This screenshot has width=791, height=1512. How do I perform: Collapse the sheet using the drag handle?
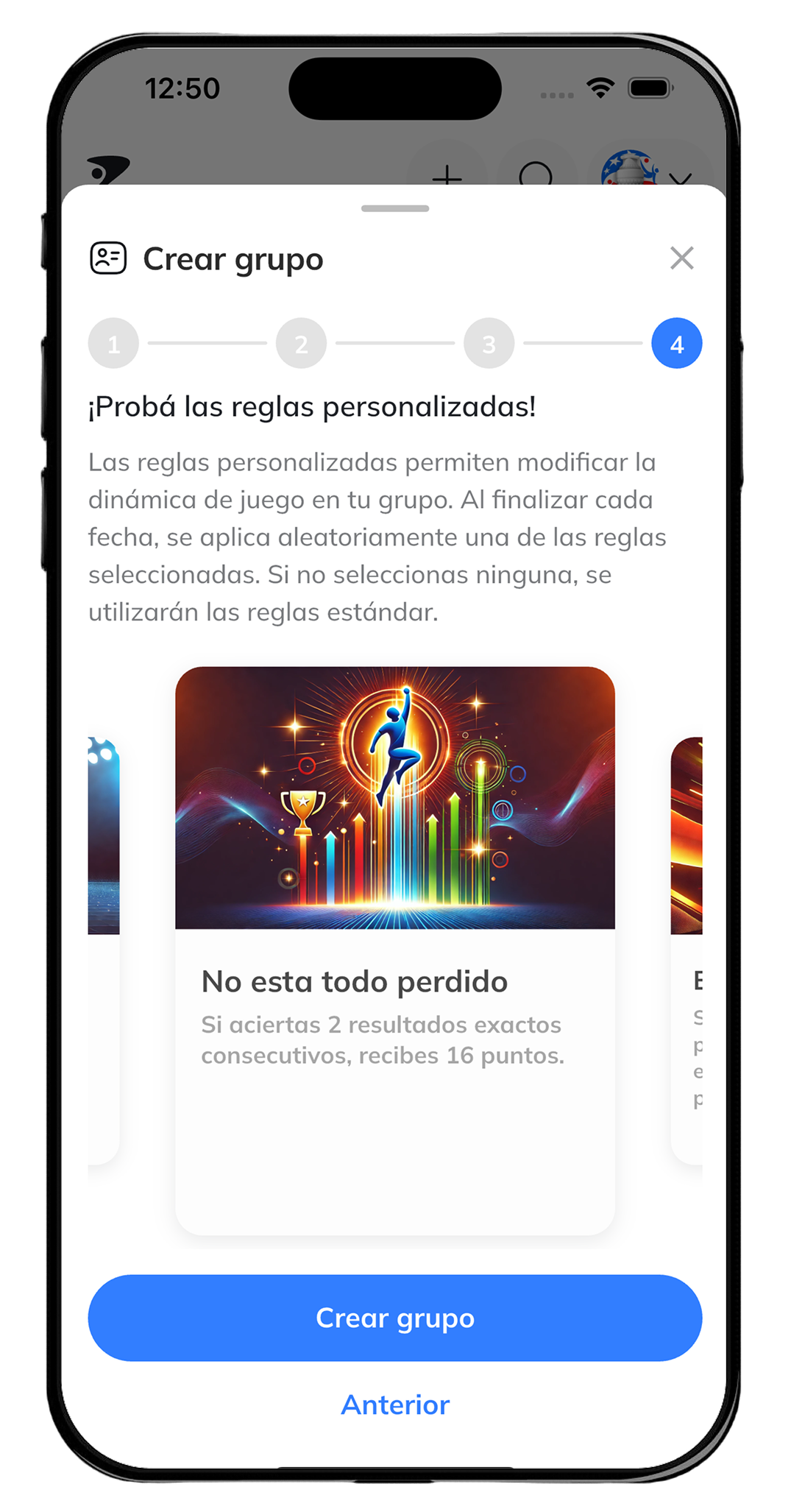click(395, 209)
